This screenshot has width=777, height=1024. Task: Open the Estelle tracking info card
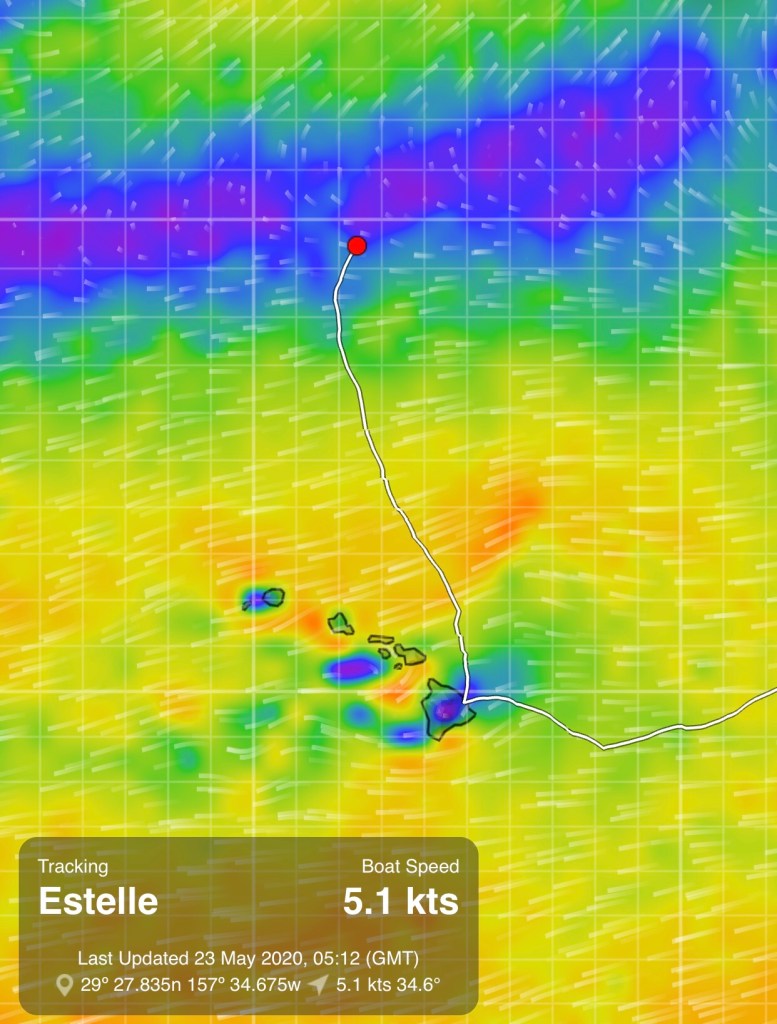click(x=248, y=925)
